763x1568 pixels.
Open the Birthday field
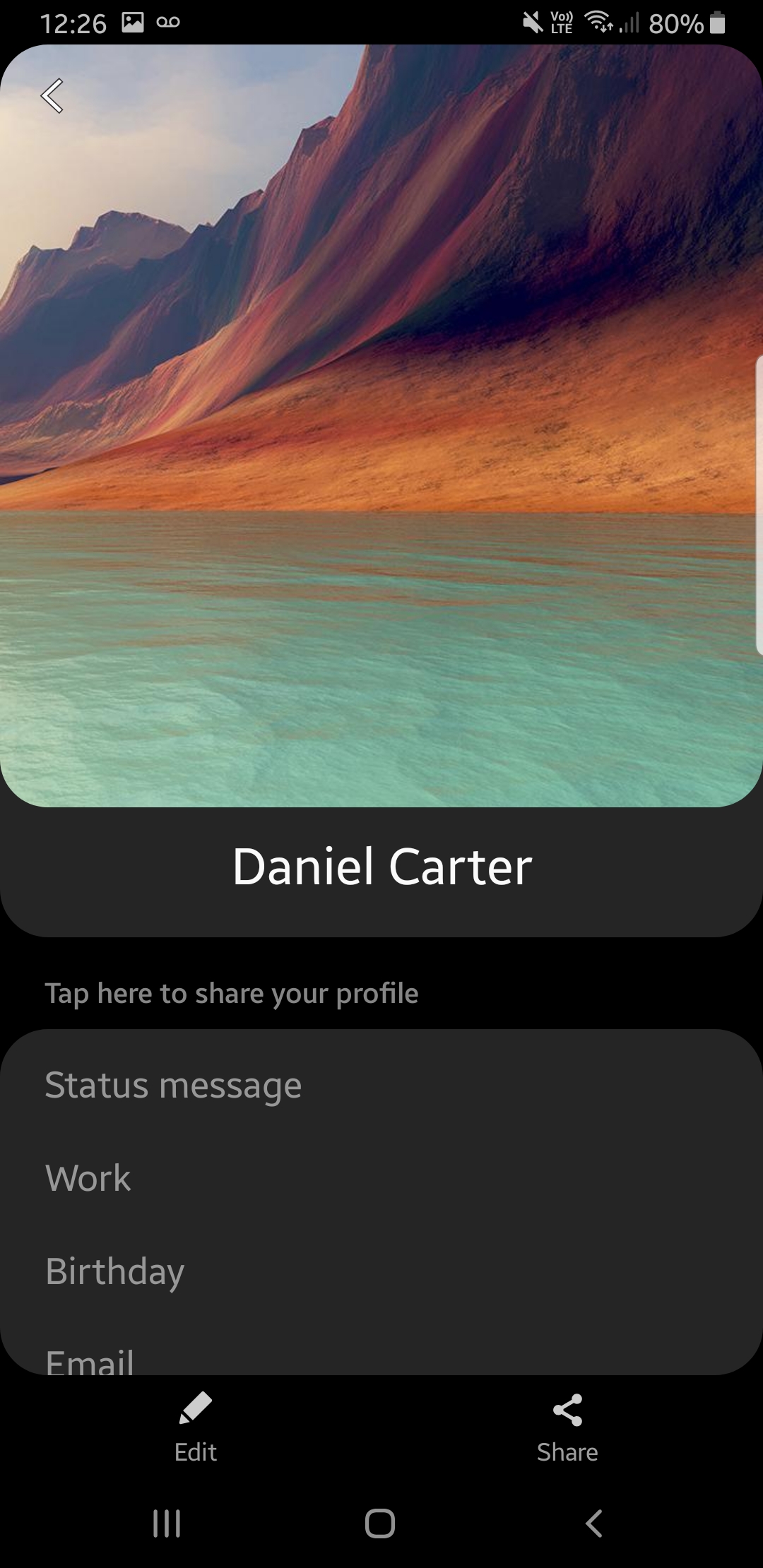click(x=381, y=1271)
